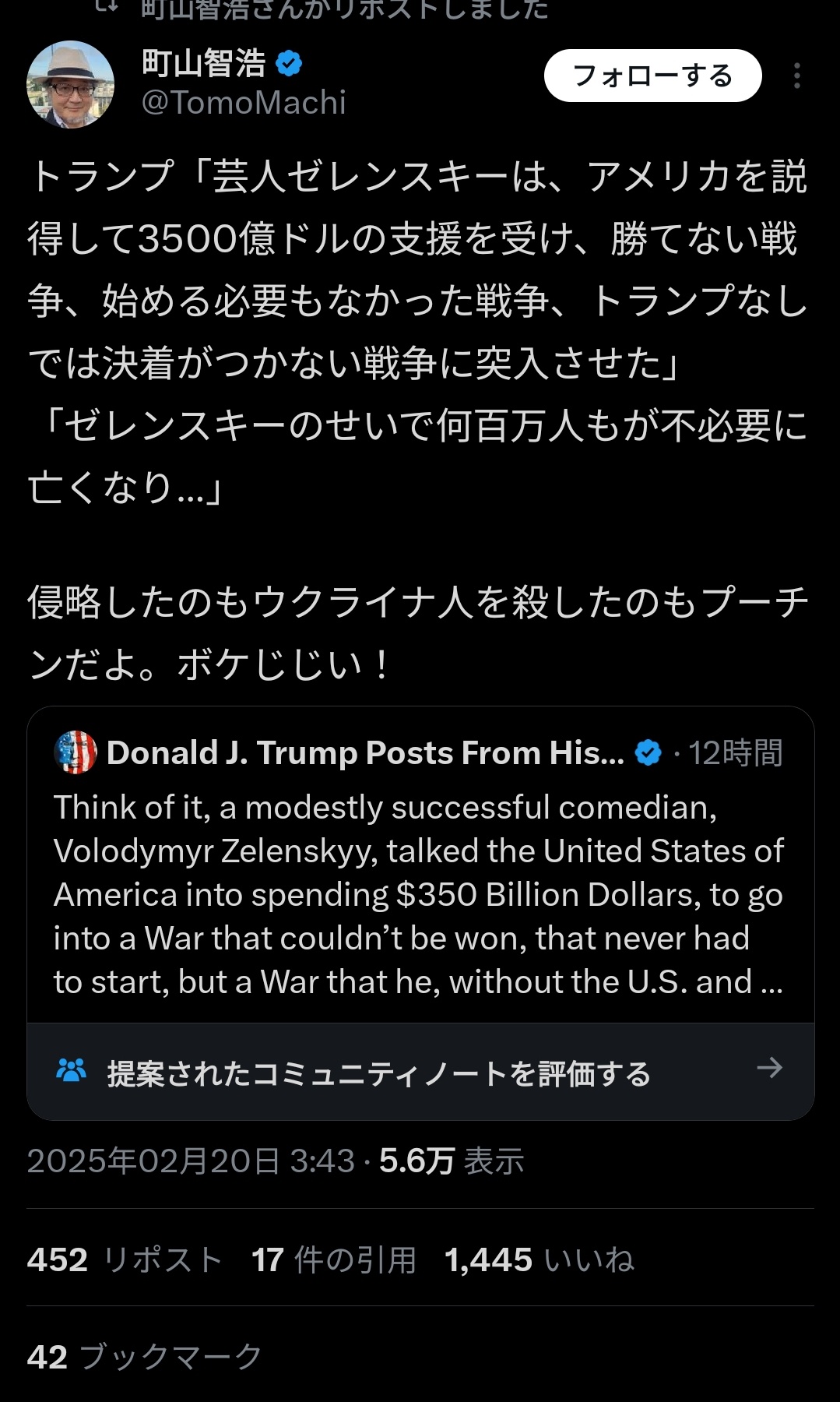Open the @TomoMachi profile handle
This screenshot has width=840, height=1402.
click(244, 103)
